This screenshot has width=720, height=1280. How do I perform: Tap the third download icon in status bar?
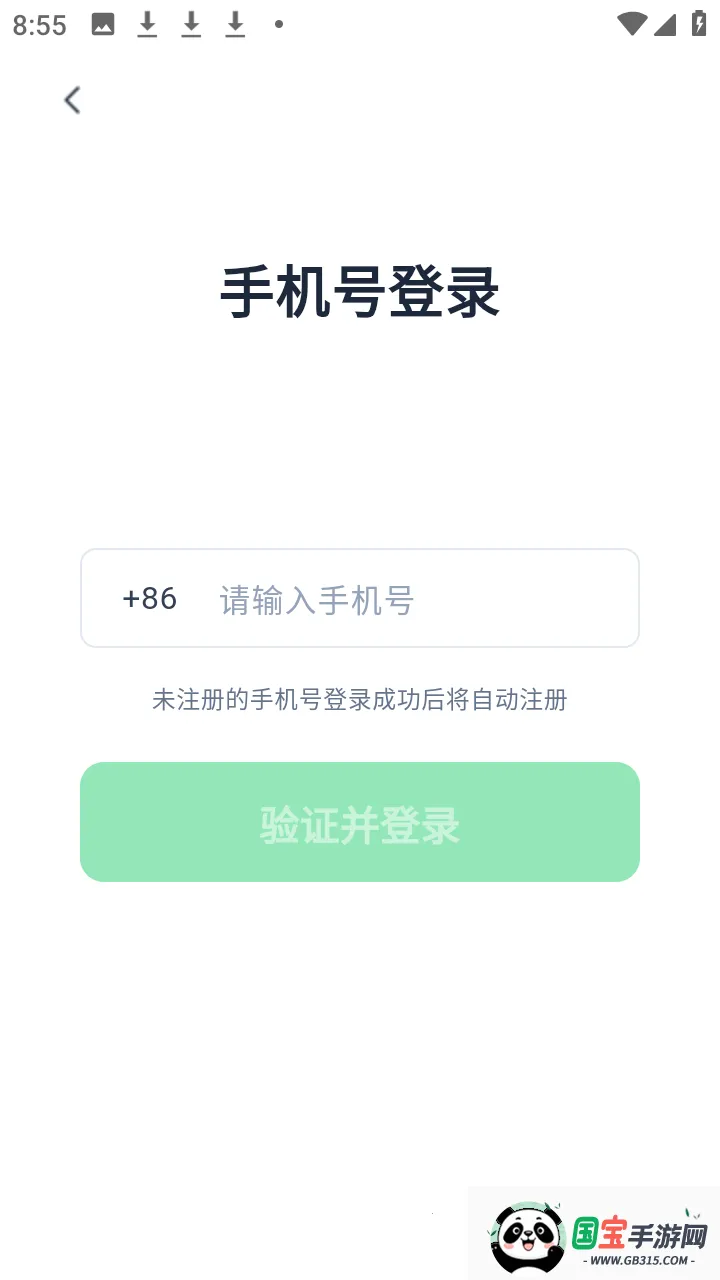pos(235,24)
